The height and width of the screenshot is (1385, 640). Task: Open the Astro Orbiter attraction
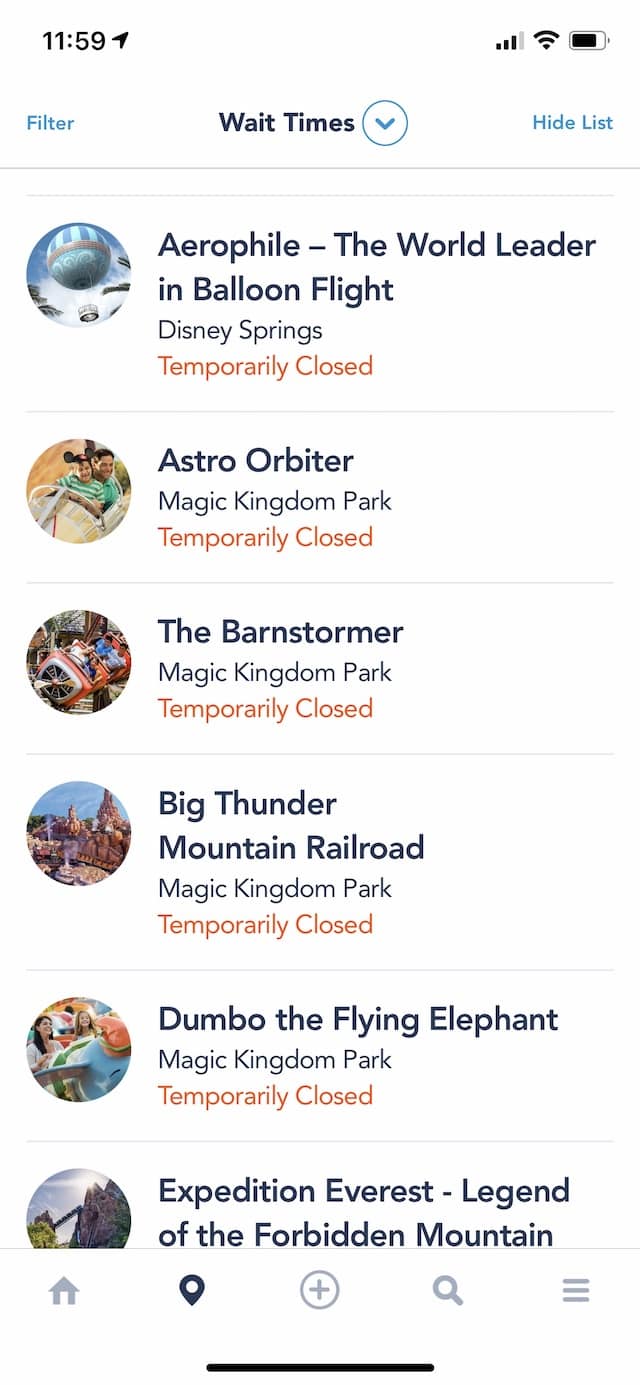[x=320, y=497]
